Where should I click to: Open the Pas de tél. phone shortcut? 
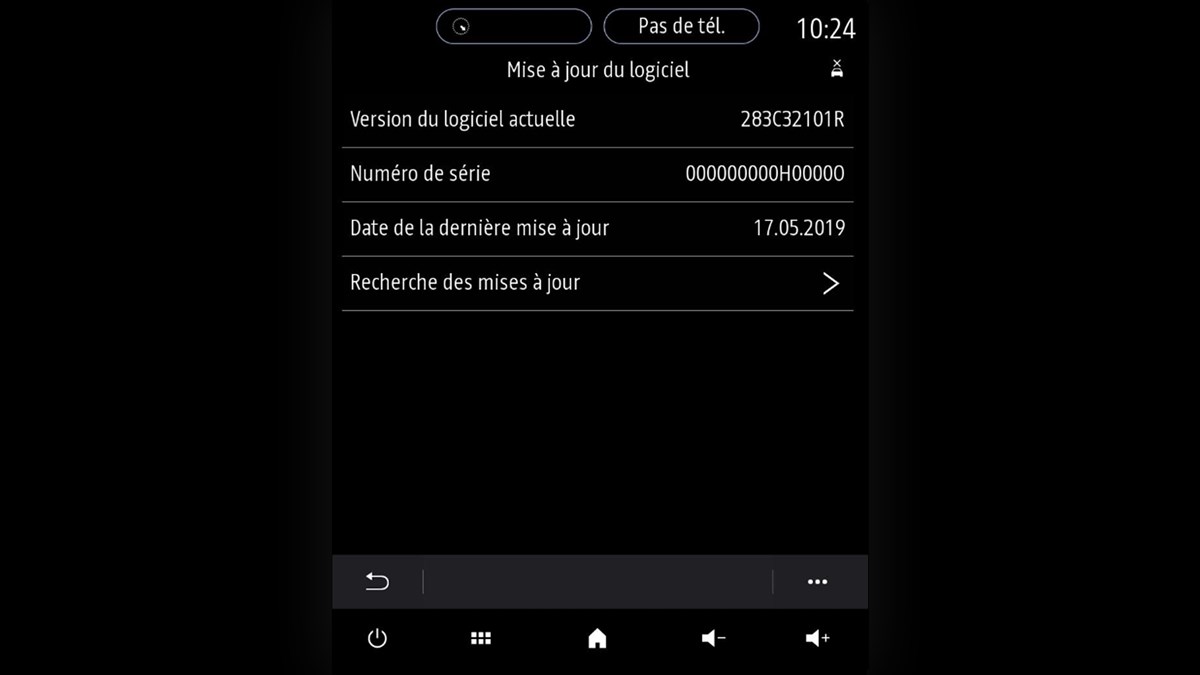(681, 27)
